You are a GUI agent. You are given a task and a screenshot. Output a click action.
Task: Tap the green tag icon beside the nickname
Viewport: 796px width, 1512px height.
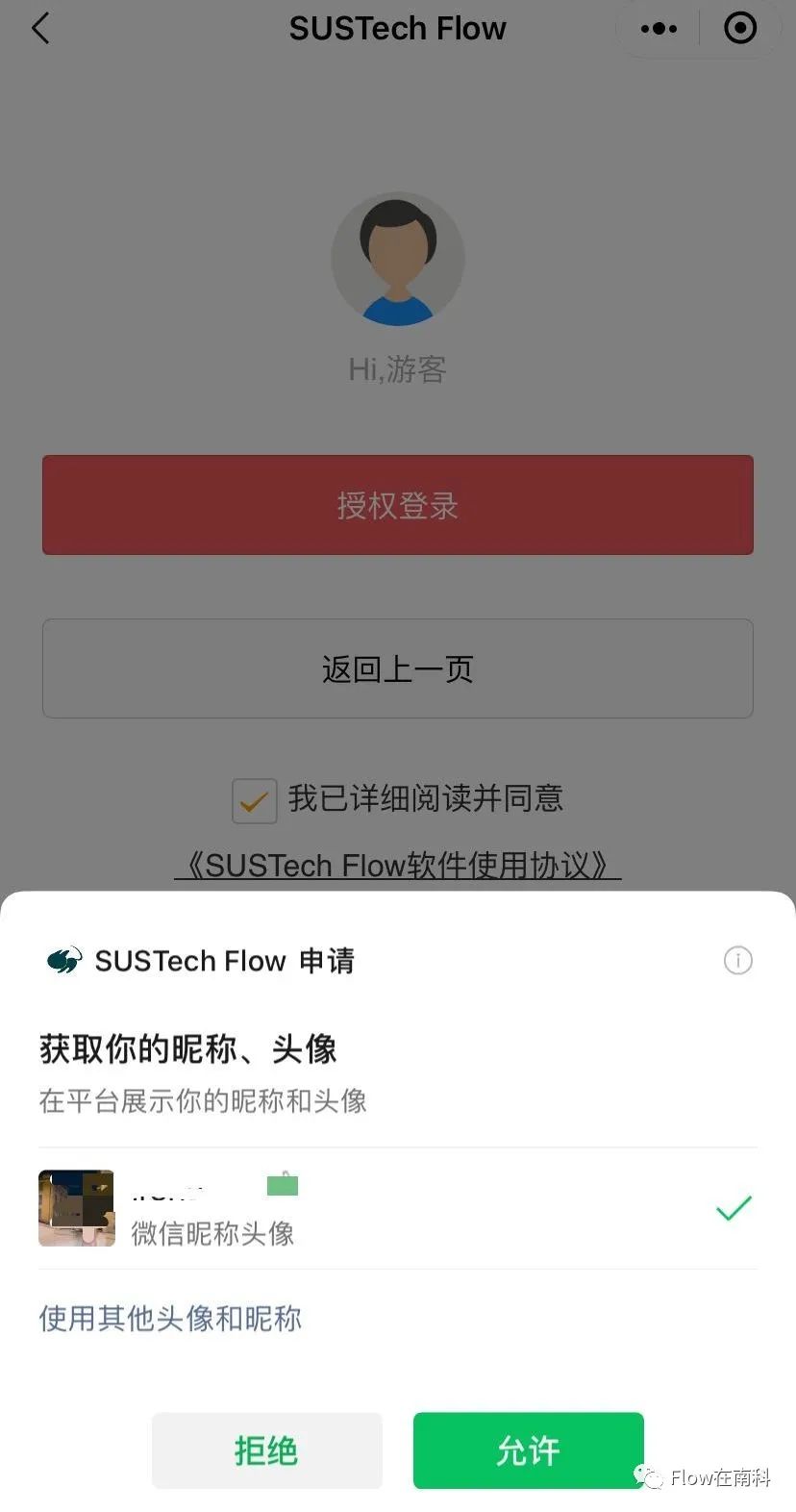[282, 1185]
